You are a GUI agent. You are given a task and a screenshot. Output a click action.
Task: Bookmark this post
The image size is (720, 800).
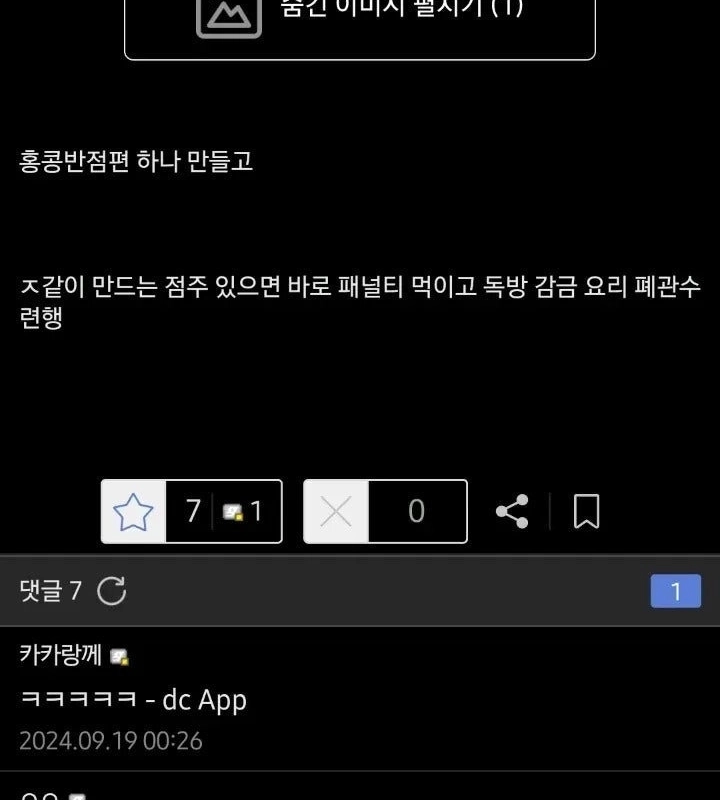[x=586, y=512]
